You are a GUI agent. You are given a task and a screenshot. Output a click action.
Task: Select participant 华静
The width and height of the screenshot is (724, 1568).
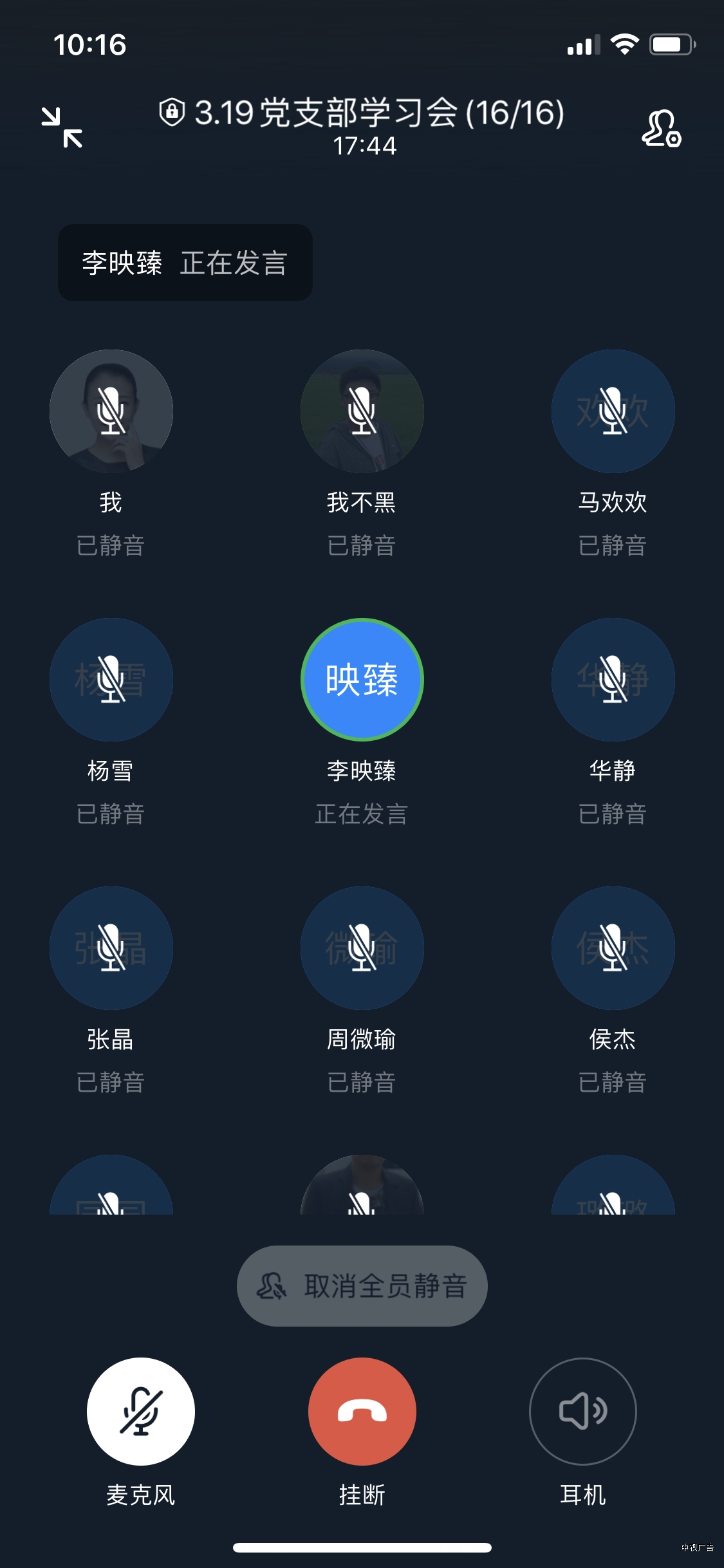(613, 680)
